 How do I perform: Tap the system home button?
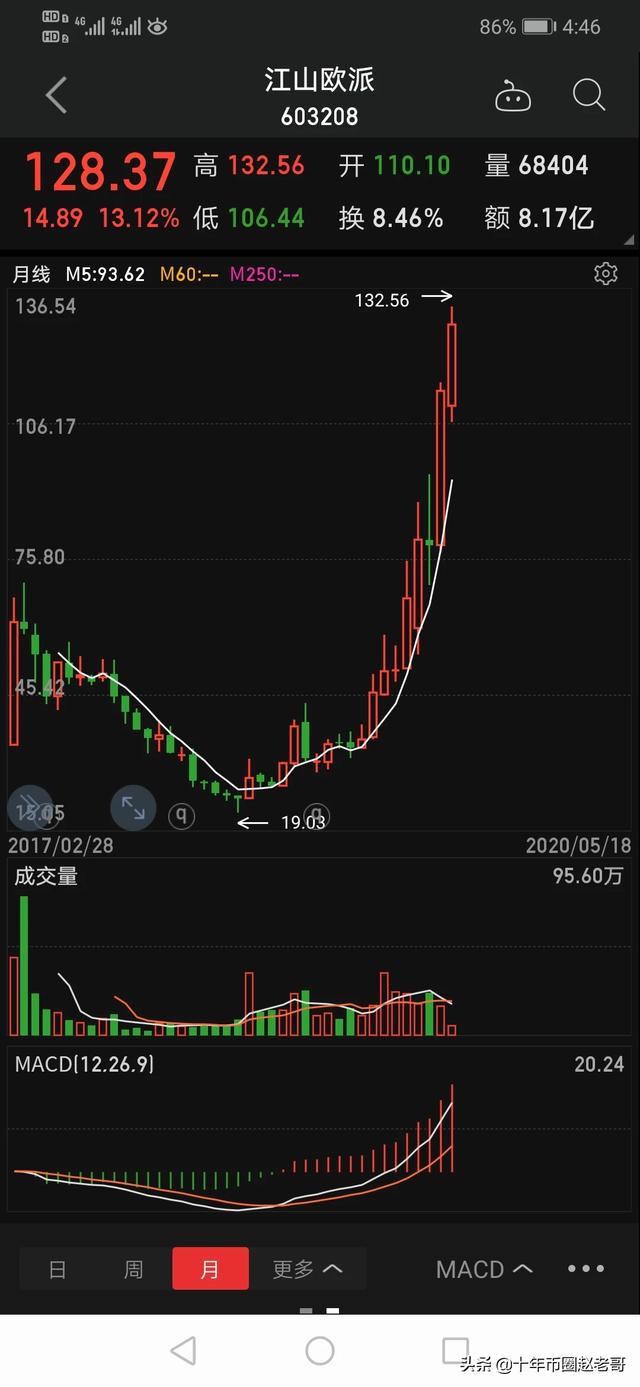tap(320, 1351)
